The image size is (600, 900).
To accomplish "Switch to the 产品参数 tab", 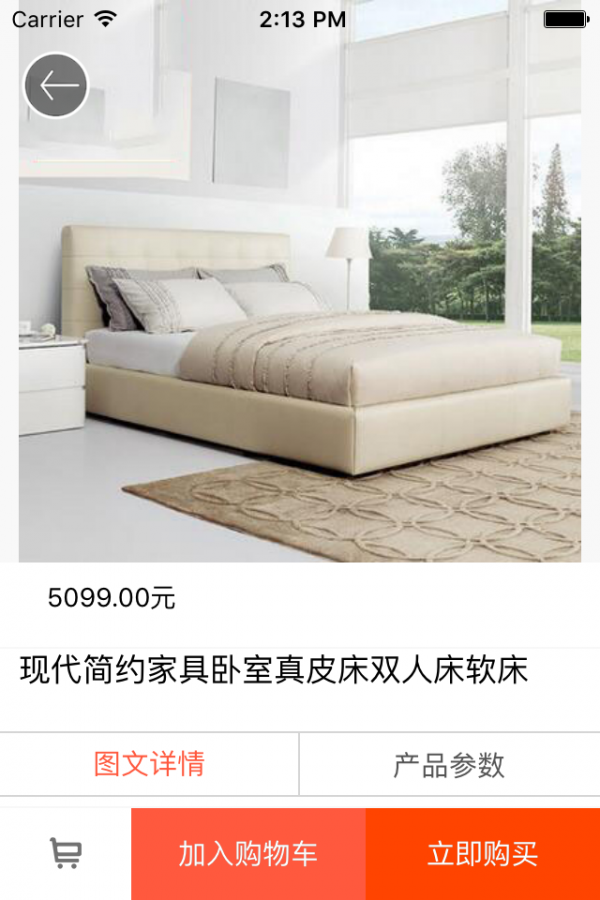I will (449, 765).
